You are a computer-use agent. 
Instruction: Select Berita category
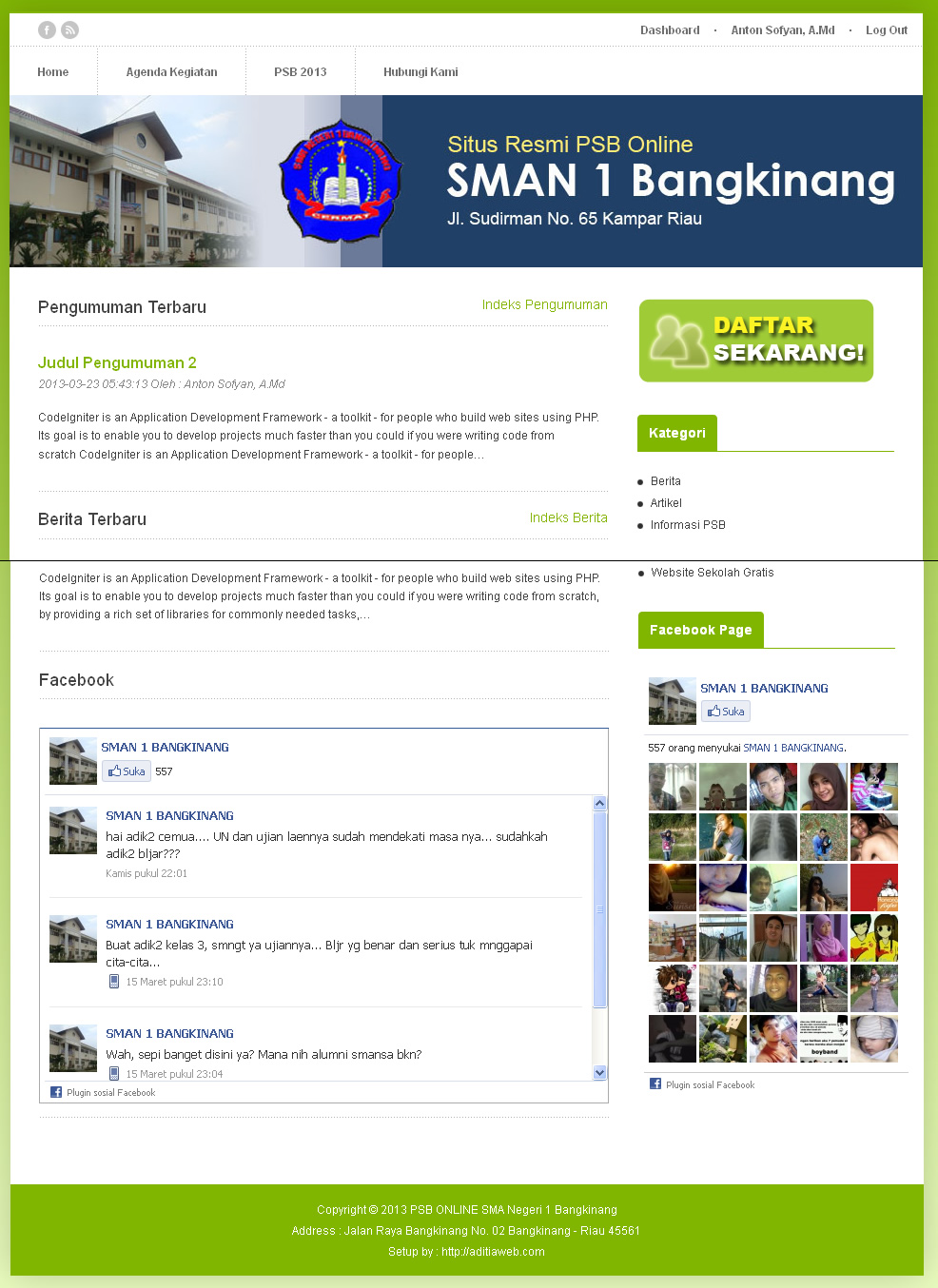pos(665,481)
